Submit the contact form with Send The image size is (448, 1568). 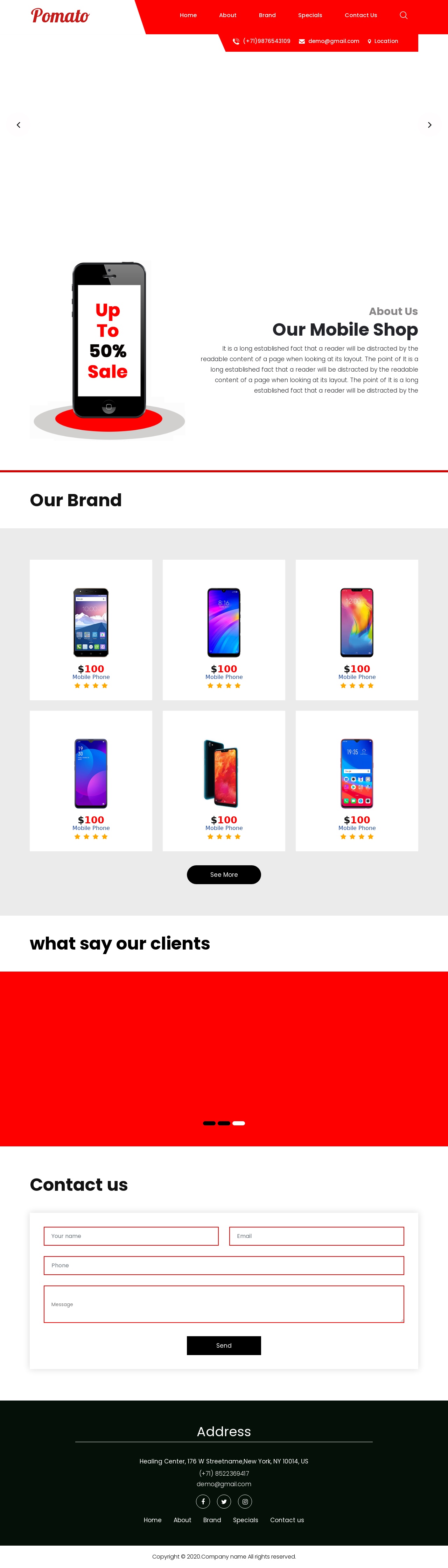tap(224, 1345)
